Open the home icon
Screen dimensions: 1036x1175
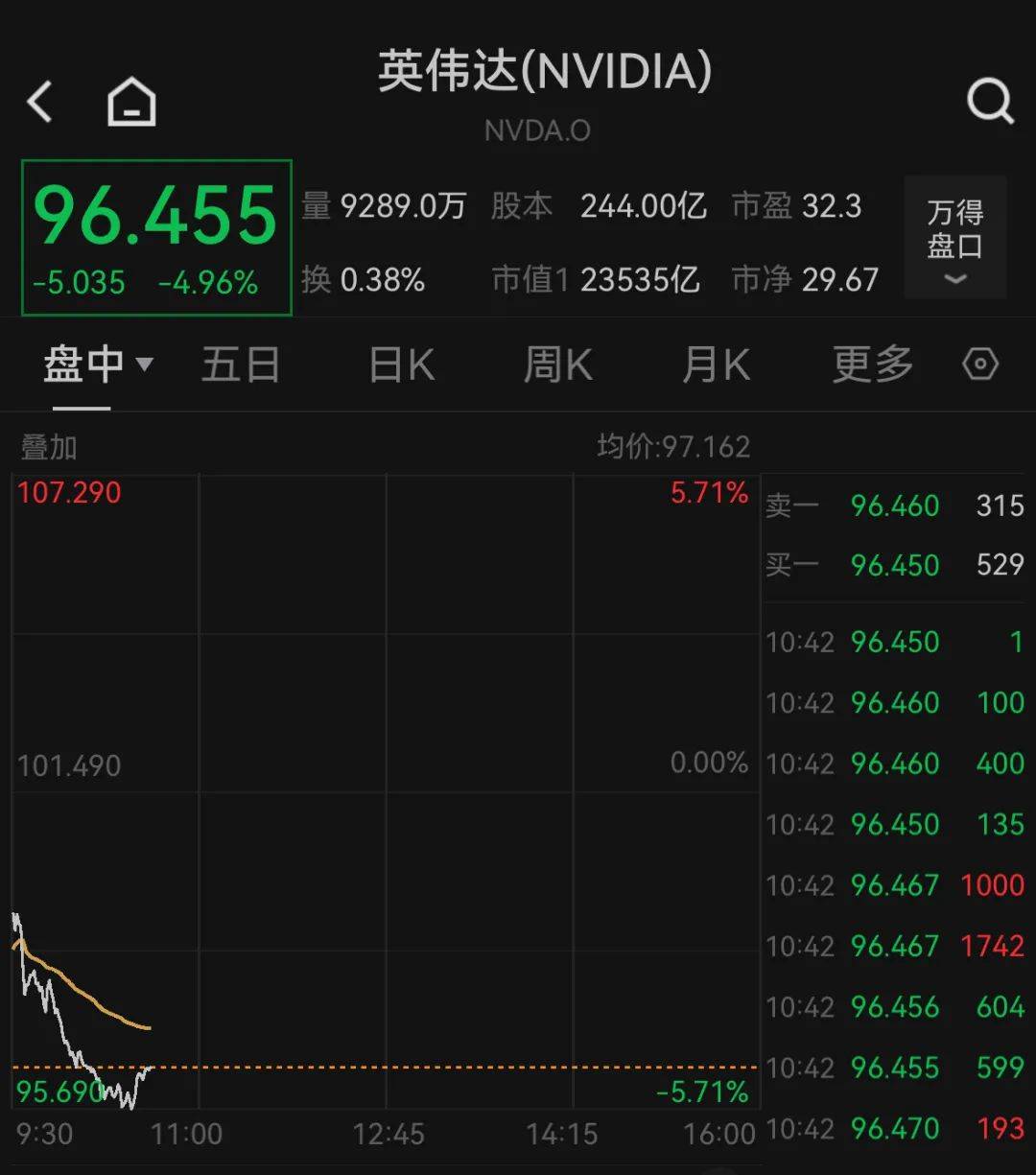click(131, 102)
